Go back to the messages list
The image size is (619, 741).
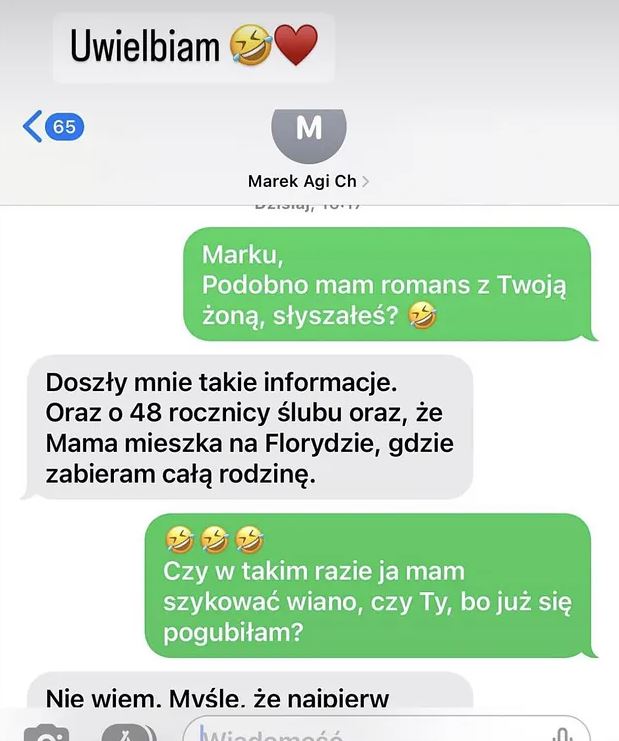52,127
